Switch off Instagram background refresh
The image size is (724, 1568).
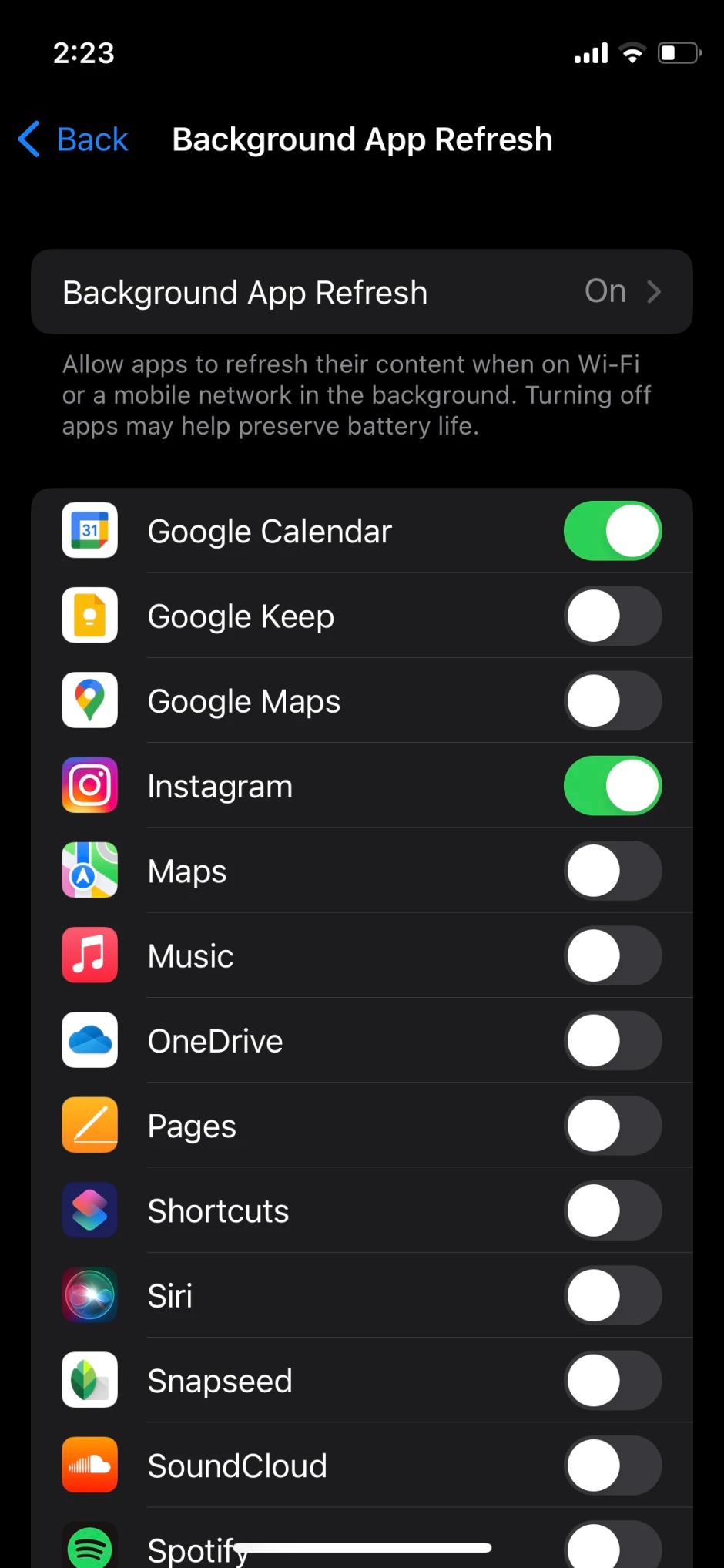pos(612,786)
